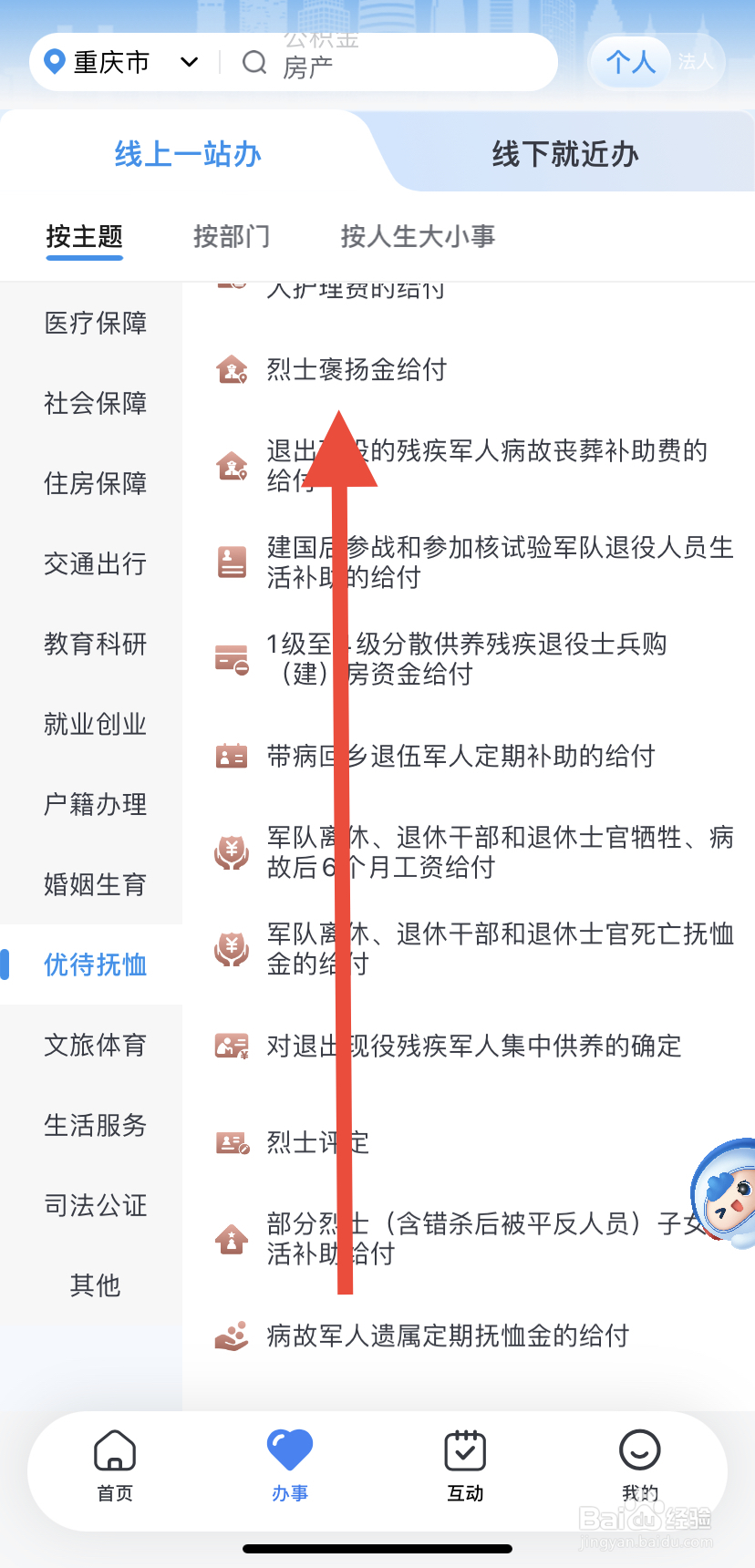
Task: Open 就业创业 in the sidebar
Action: pyautogui.click(x=95, y=724)
